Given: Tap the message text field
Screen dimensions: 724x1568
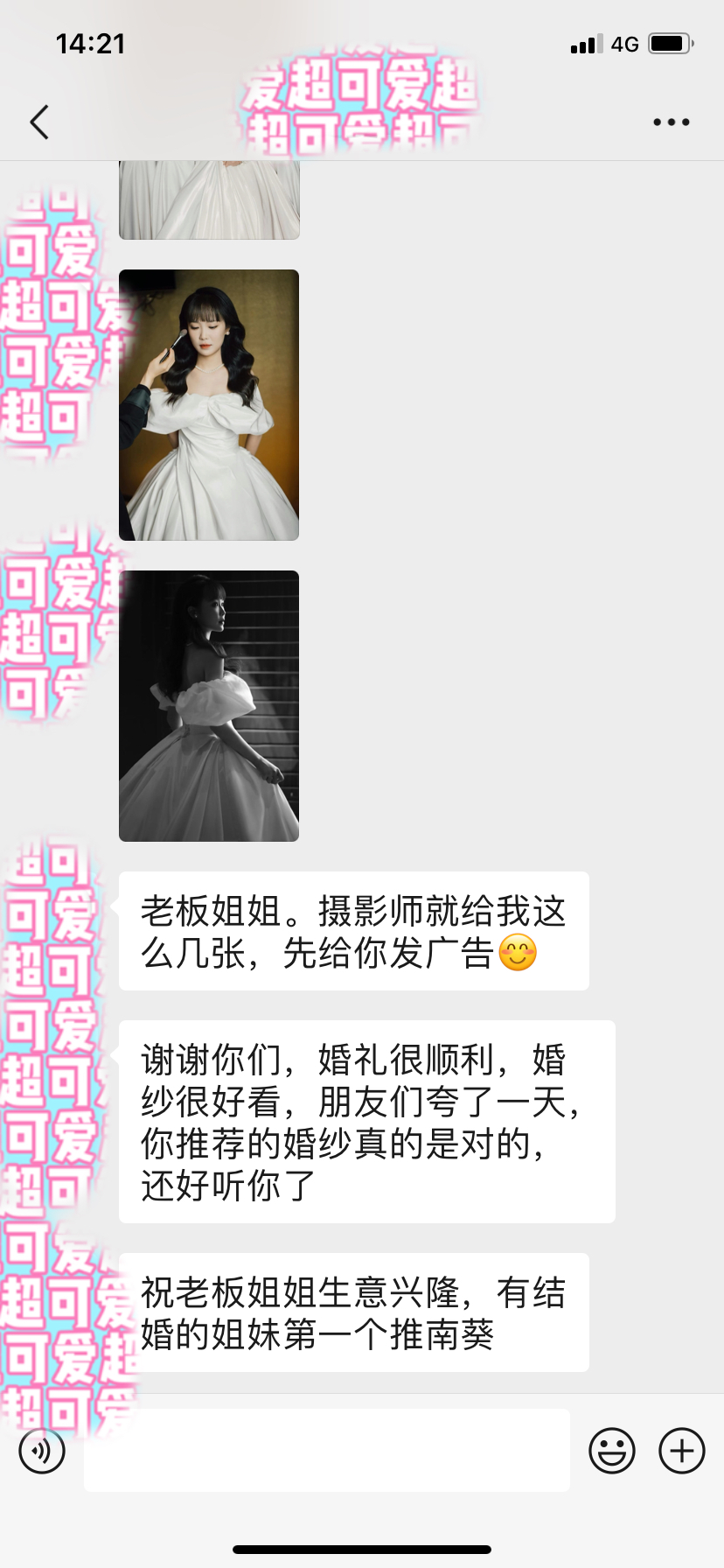Looking at the screenshot, I should click(327, 1451).
